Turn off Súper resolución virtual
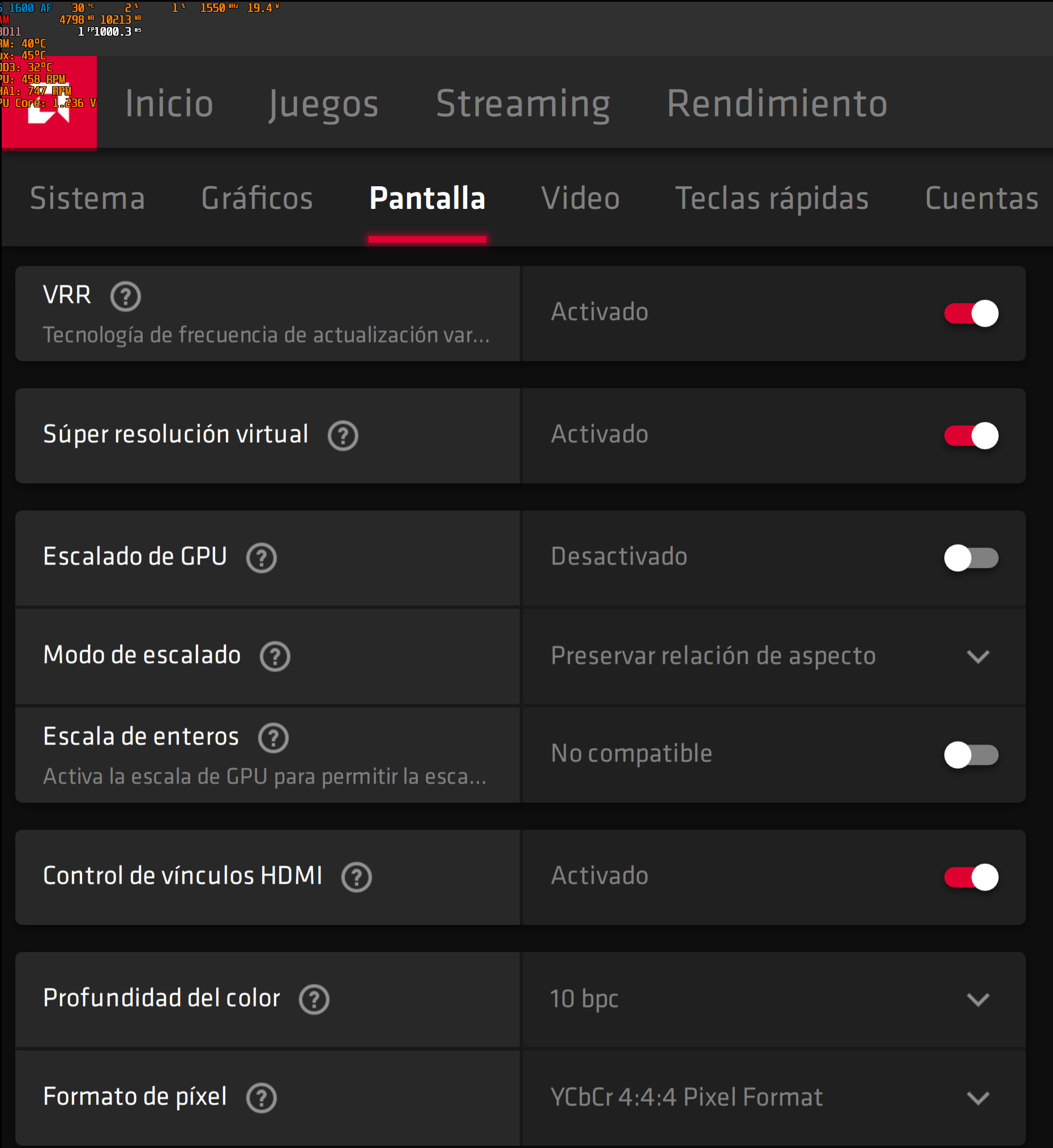Image resolution: width=1053 pixels, height=1148 pixels. click(x=970, y=436)
